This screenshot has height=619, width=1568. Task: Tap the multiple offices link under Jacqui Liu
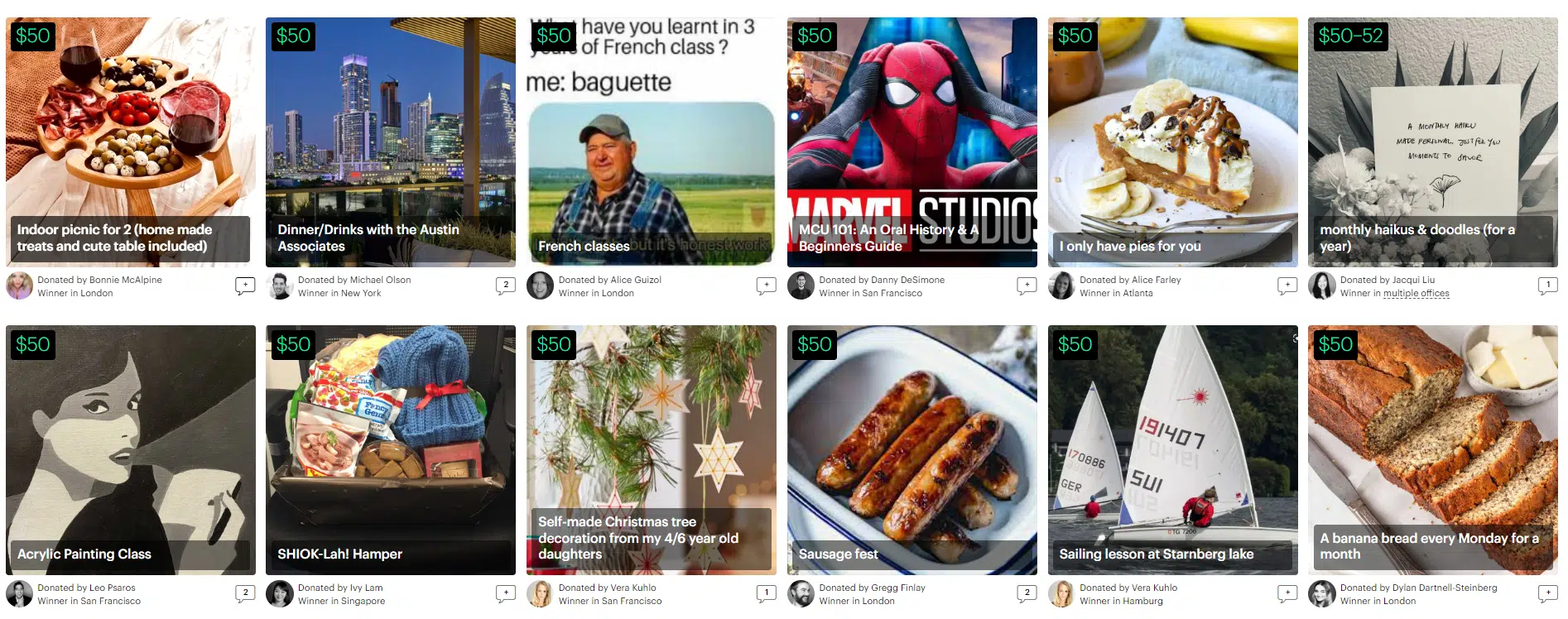pyautogui.click(x=1416, y=294)
